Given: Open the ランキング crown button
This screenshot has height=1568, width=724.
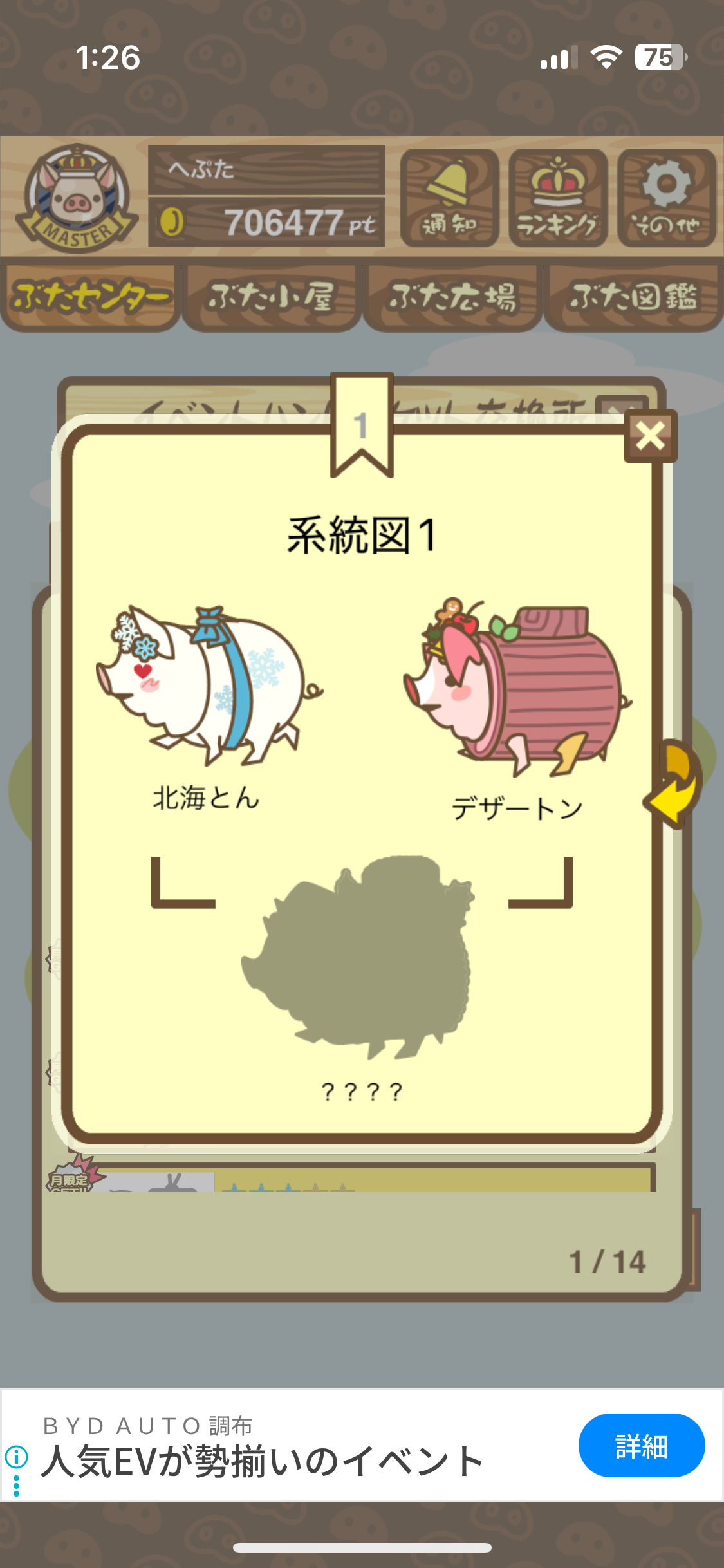Looking at the screenshot, I should (558, 198).
